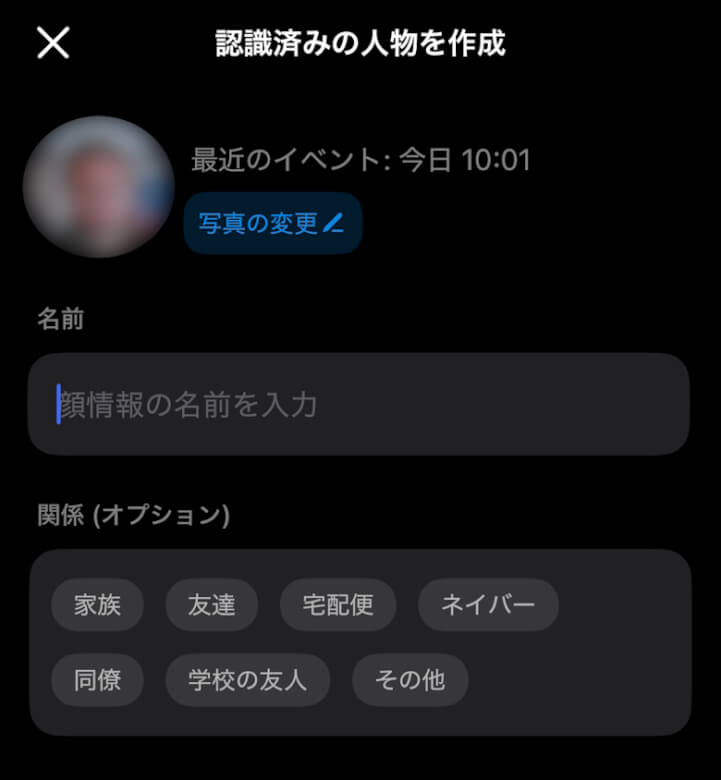Tap the 写真の変更 button
The width and height of the screenshot is (721, 780).
pos(272,223)
